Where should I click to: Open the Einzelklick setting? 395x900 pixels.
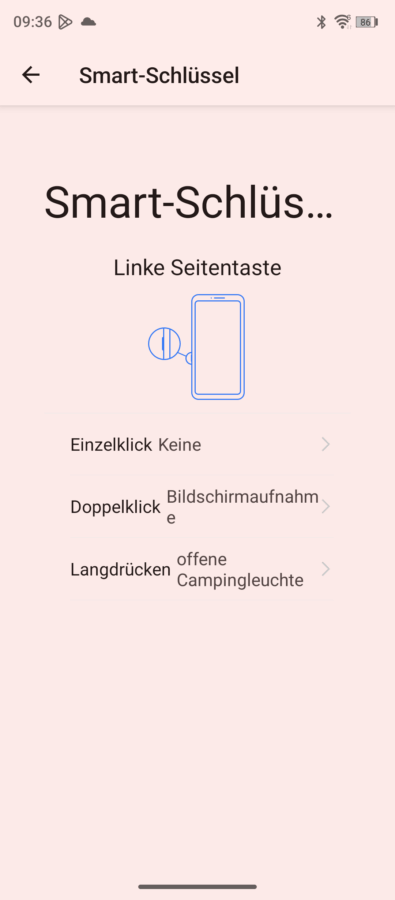[x=200, y=444]
